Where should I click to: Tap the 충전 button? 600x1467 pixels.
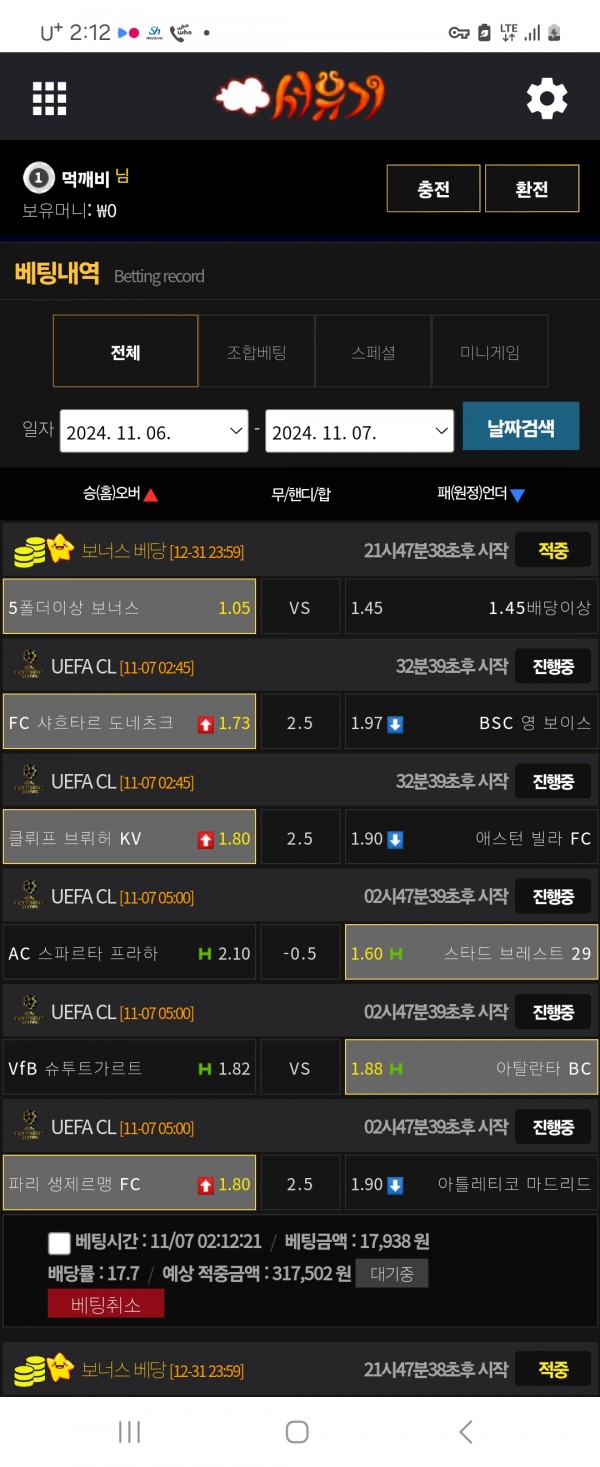pyautogui.click(x=433, y=188)
